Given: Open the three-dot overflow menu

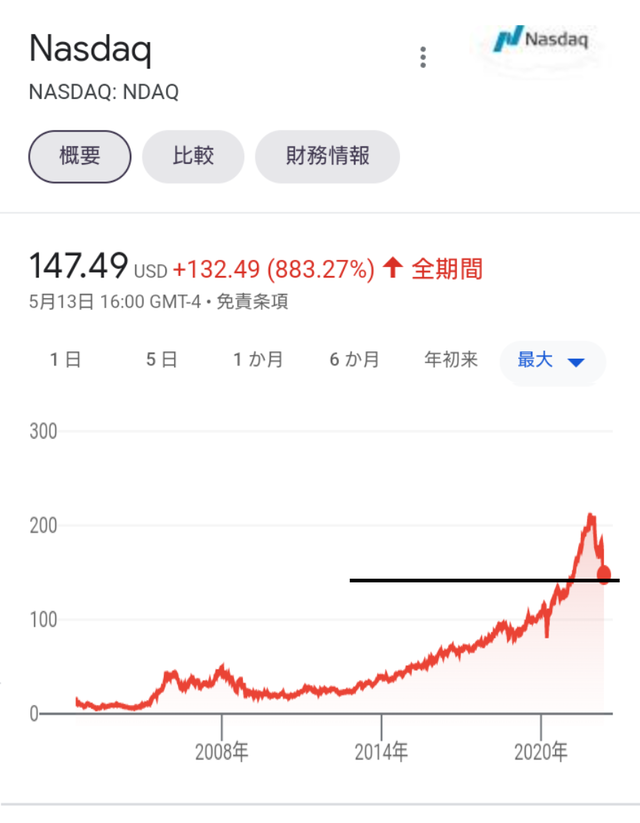Looking at the screenshot, I should [423, 57].
